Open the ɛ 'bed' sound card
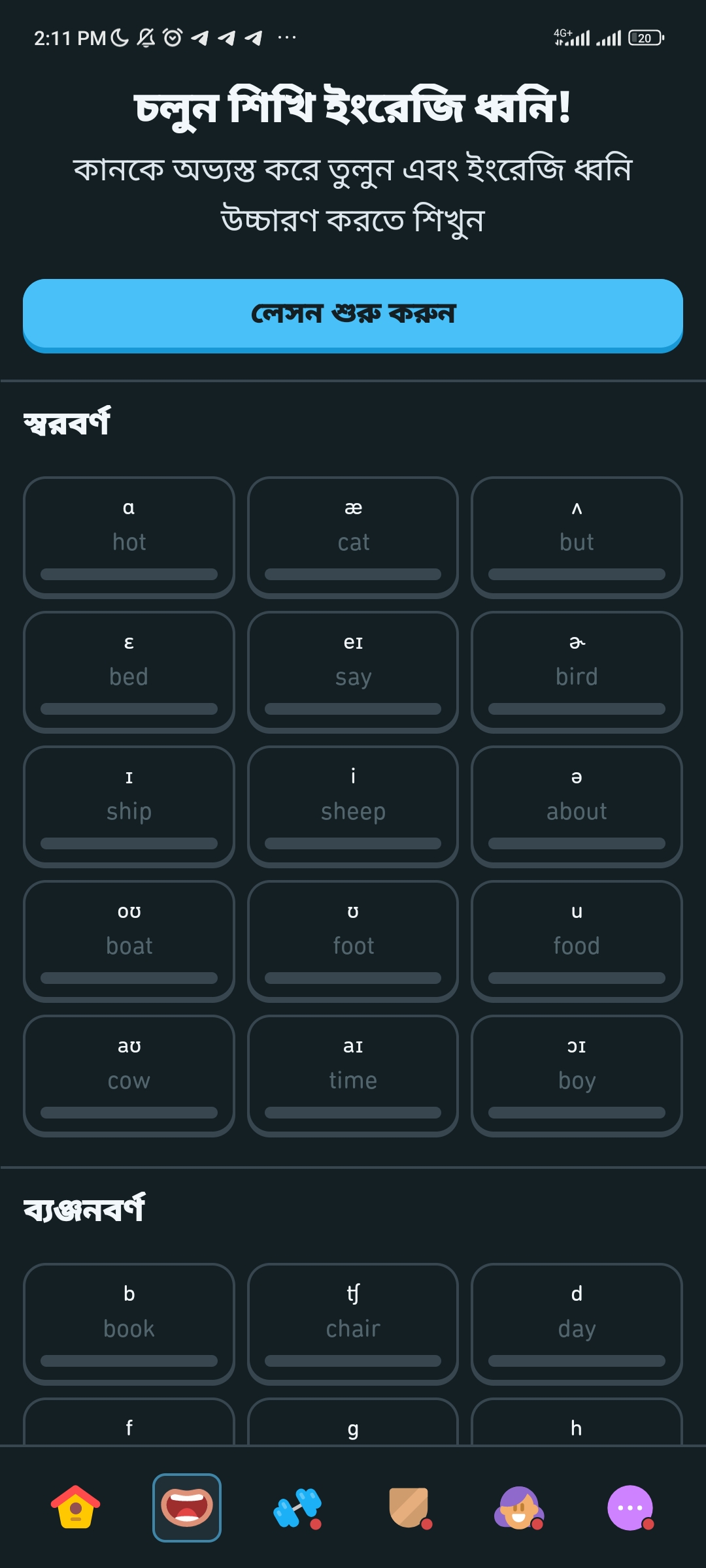Image resolution: width=706 pixels, height=1568 pixels. coord(129,672)
